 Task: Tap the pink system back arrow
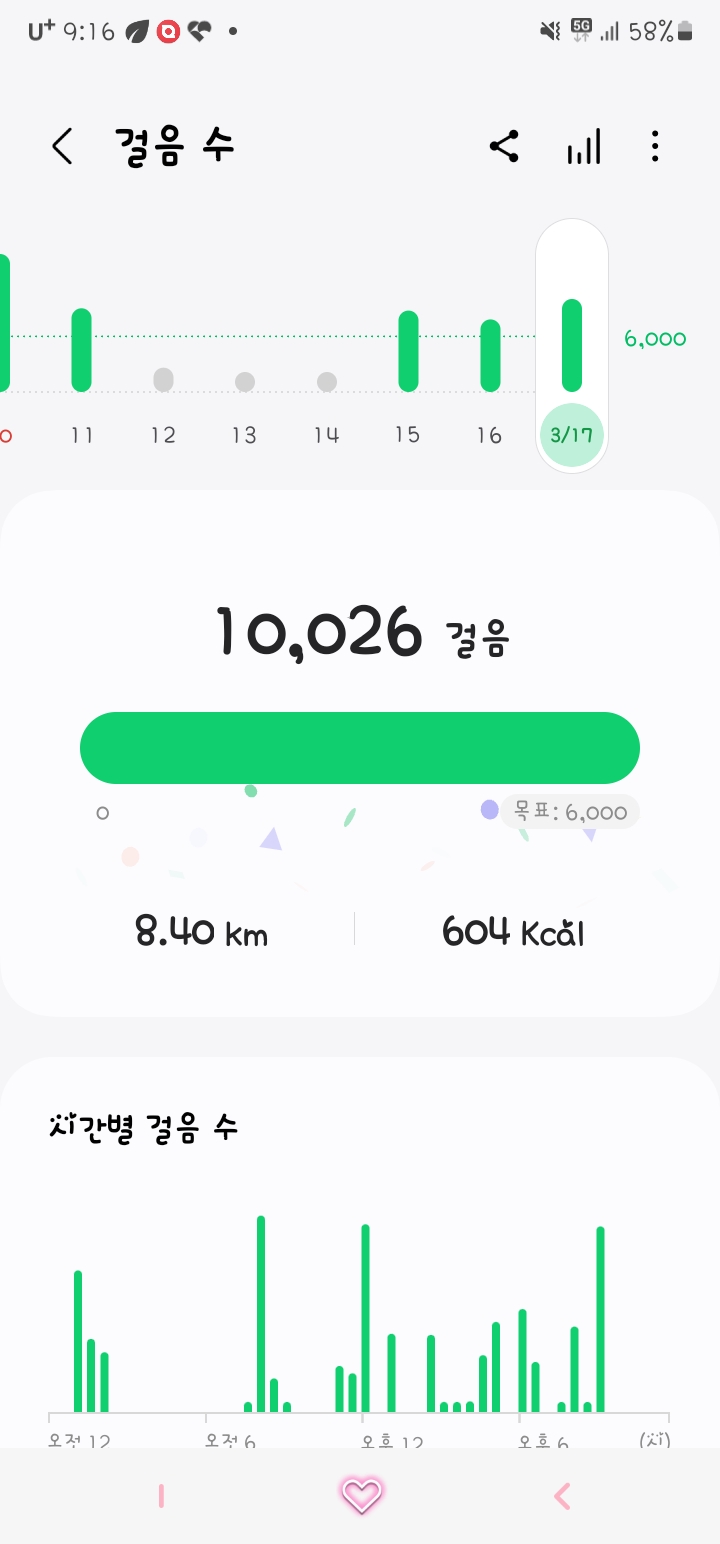pos(562,1496)
